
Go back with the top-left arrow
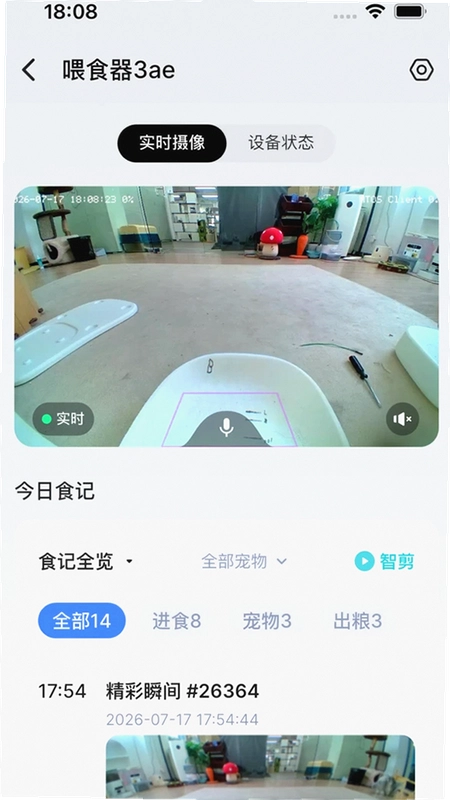(29, 70)
